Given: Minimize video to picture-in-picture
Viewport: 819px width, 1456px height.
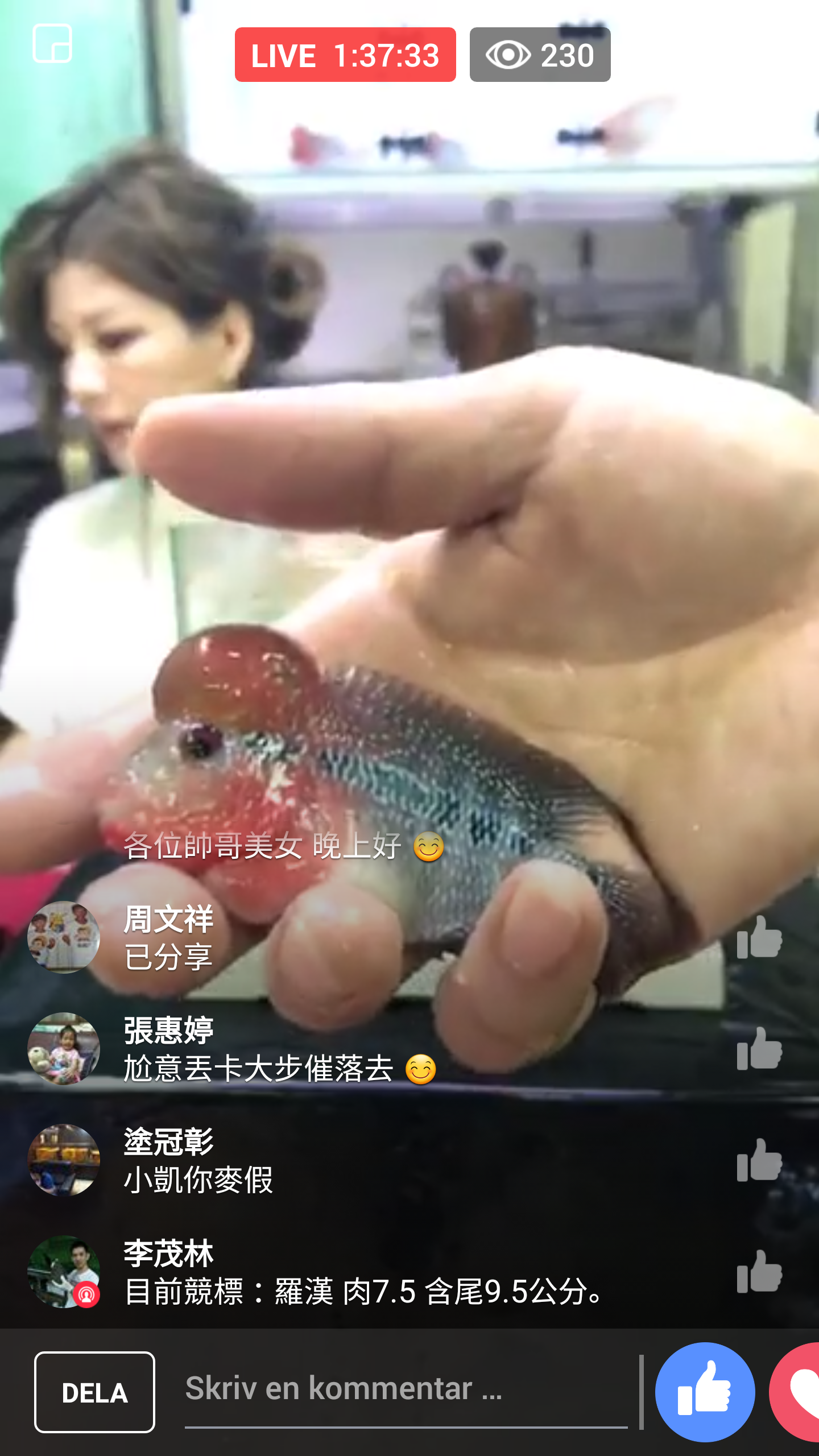Looking at the screenshot, I should (52, 43).
